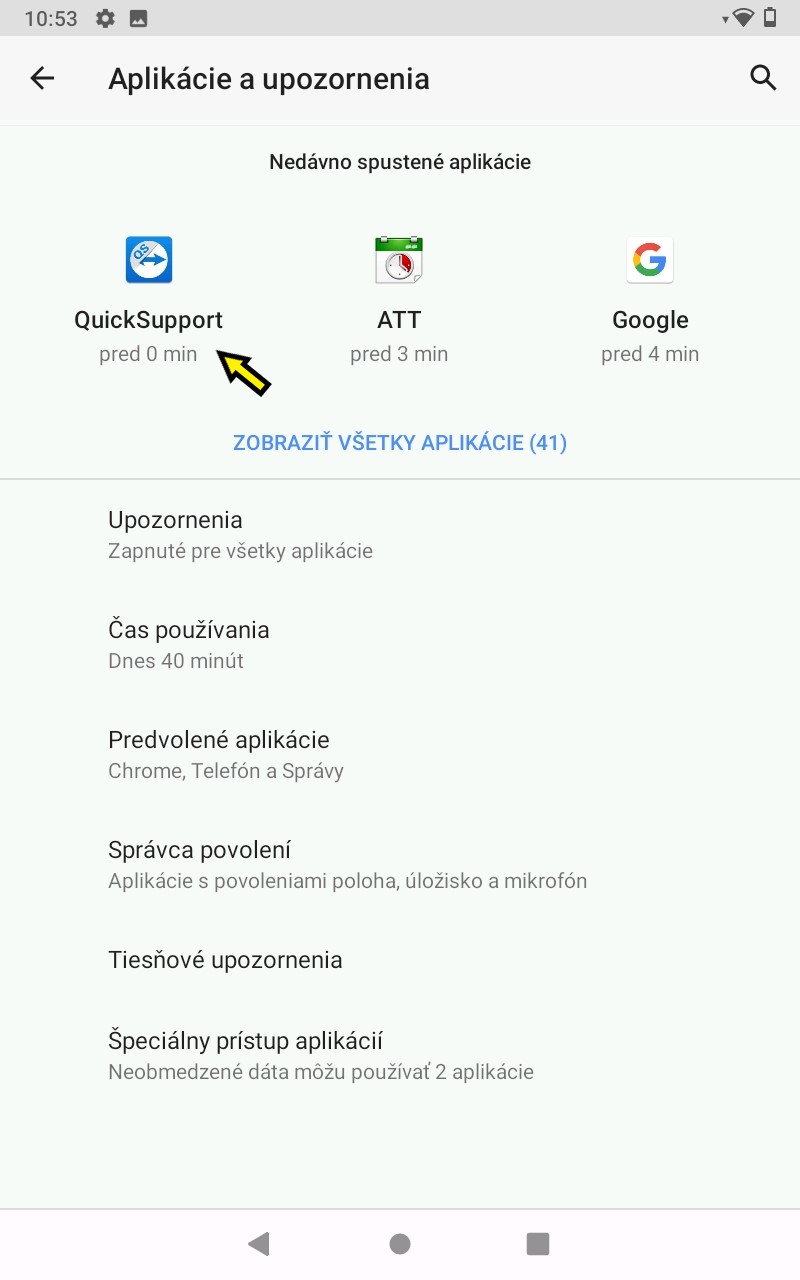Open Správca povolení
Screen dimensions: 800x1280
(x=400, y=865)
